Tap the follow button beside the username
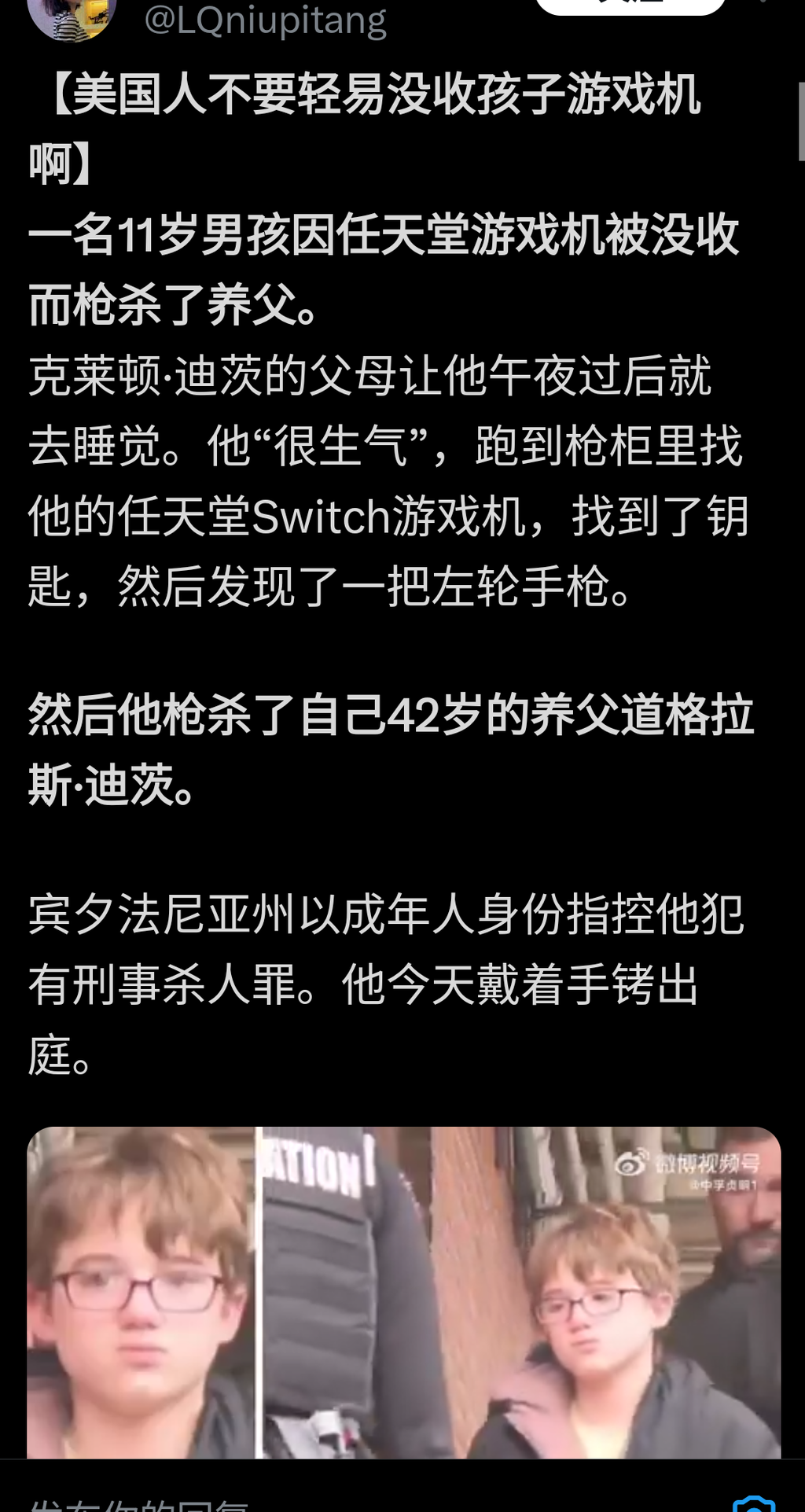Screen dimensions: 805x1512 (x=629, y=6)
